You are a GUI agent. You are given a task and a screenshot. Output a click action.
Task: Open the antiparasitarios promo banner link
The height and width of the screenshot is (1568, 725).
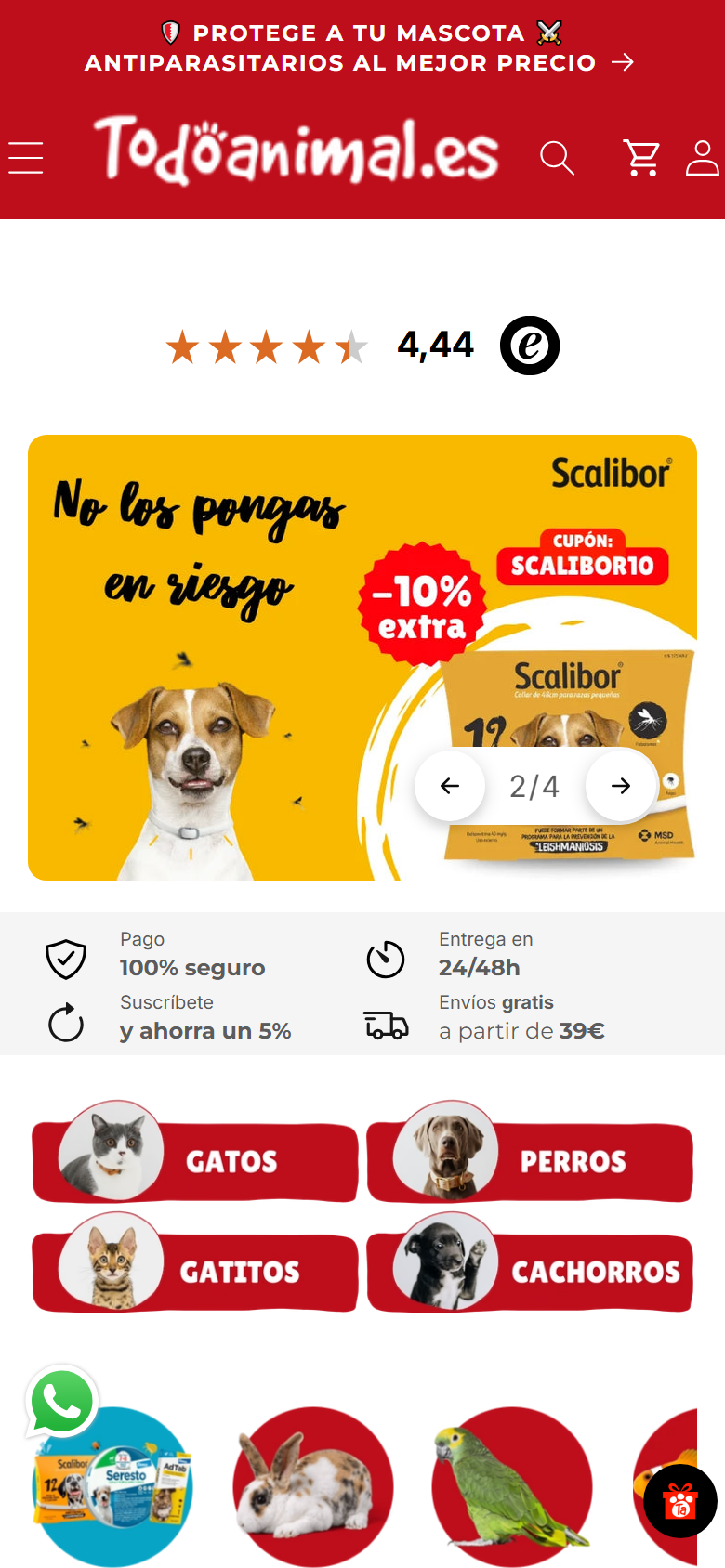pyautogui.click(x=361, y=48)
